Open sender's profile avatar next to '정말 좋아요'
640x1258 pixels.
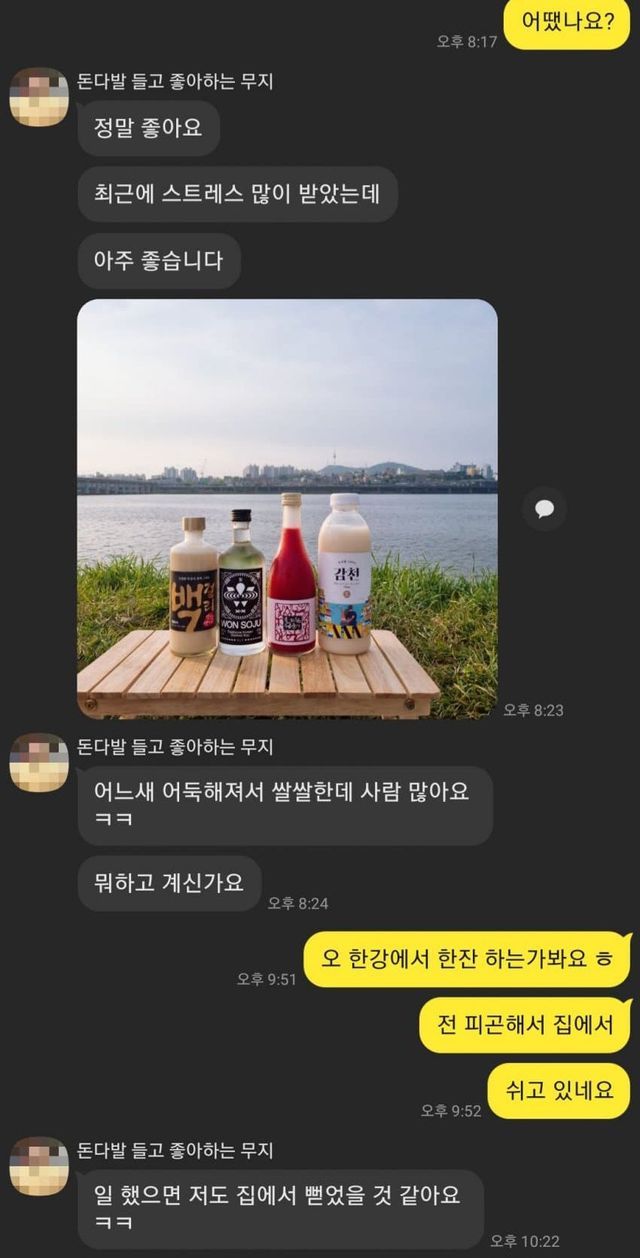pos(39,97)
